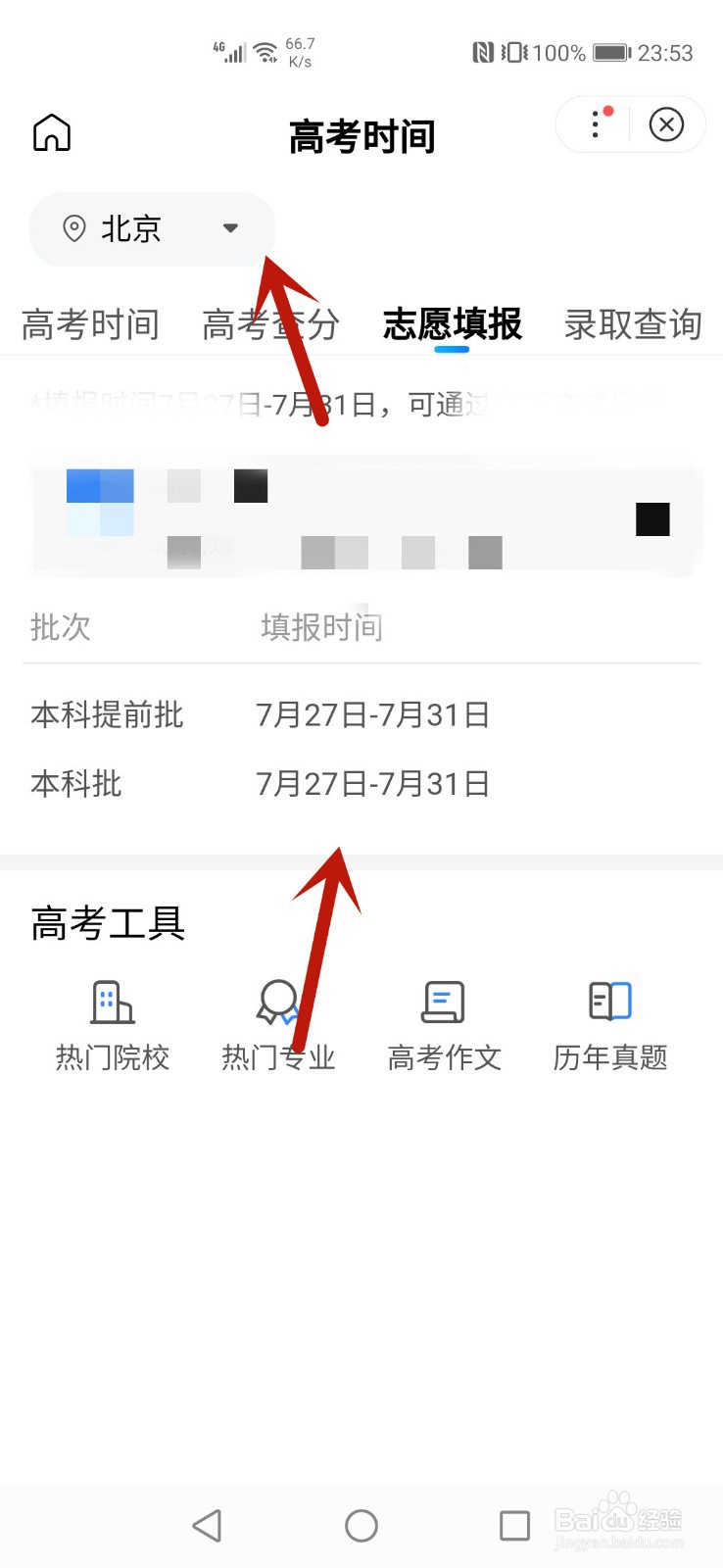This screenshot has height=1568, width=723.
Task: Tap the building icon above 热门院校
Action: 111,1002
